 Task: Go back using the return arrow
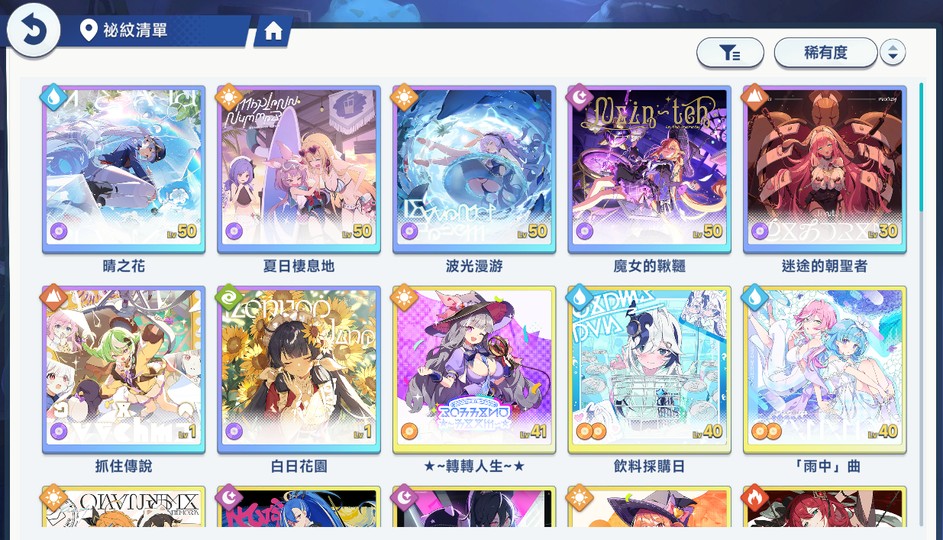coord(32,32)
